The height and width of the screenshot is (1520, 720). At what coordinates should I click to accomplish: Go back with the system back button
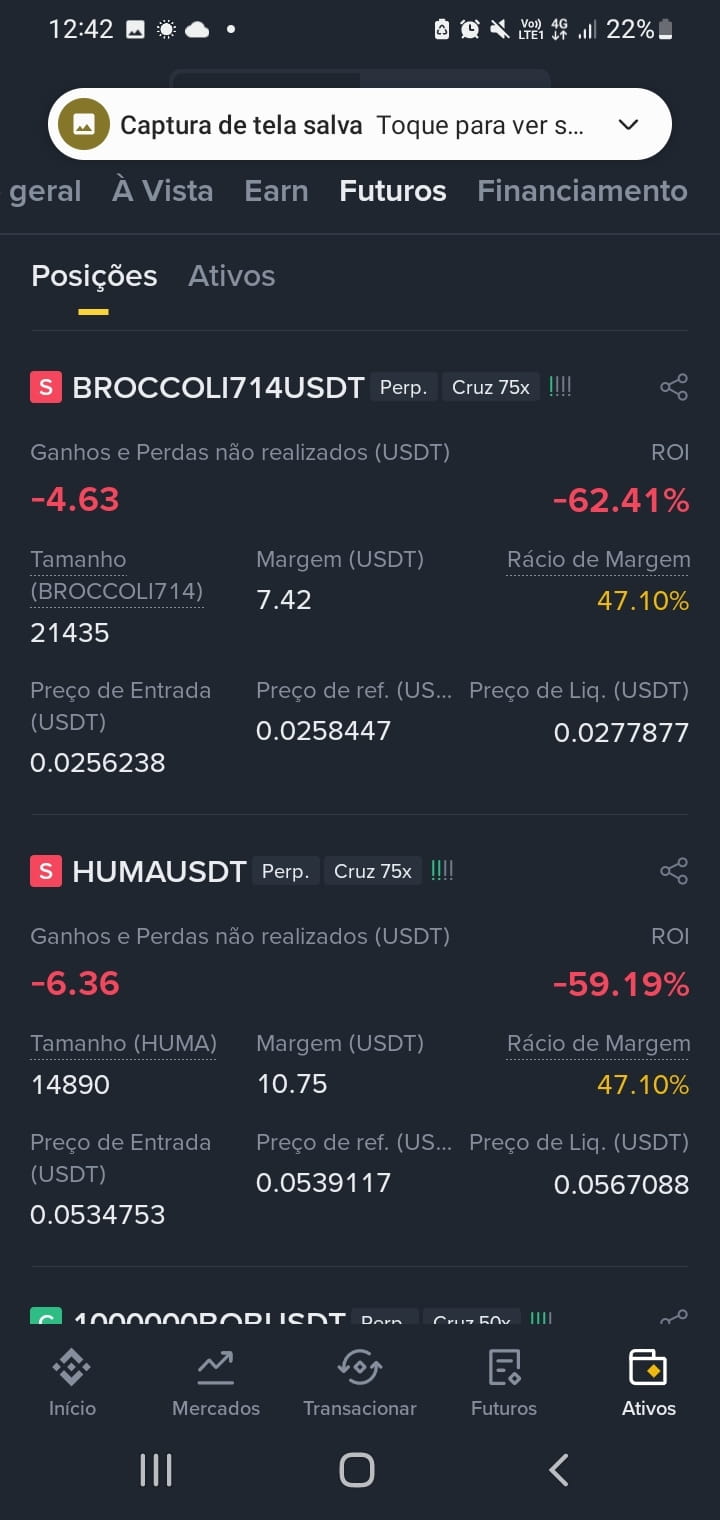coord(559,1470)
